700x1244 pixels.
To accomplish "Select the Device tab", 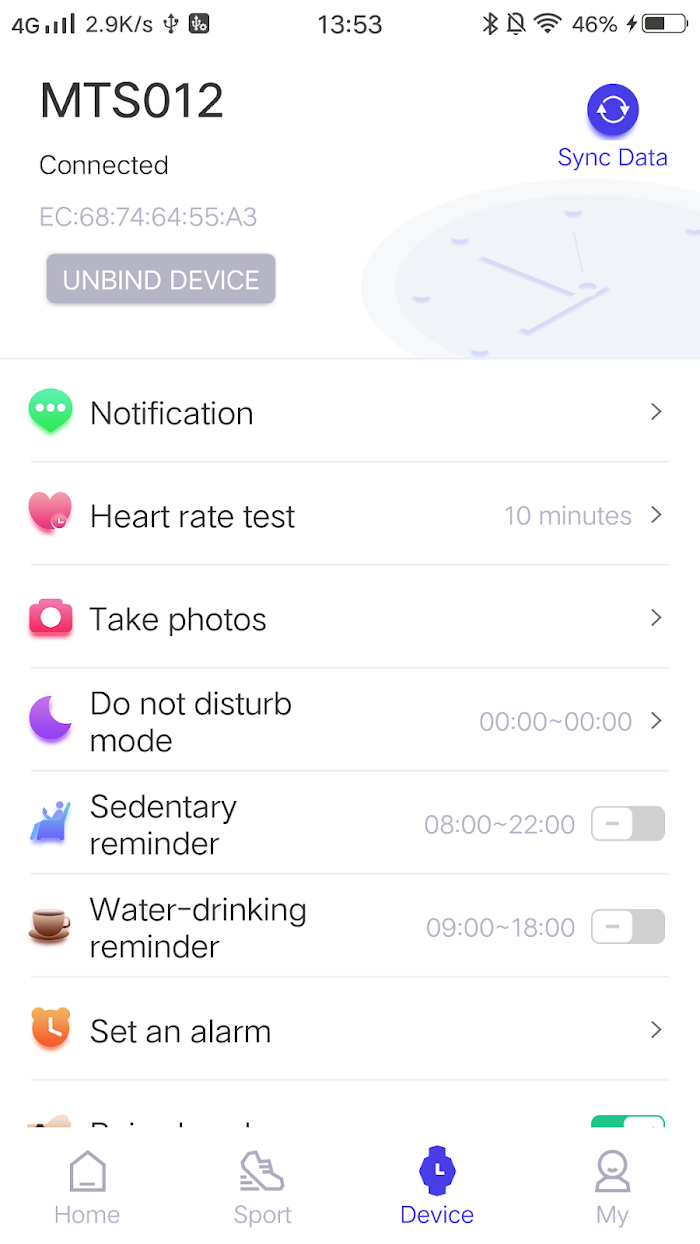I will (437, 1188).
